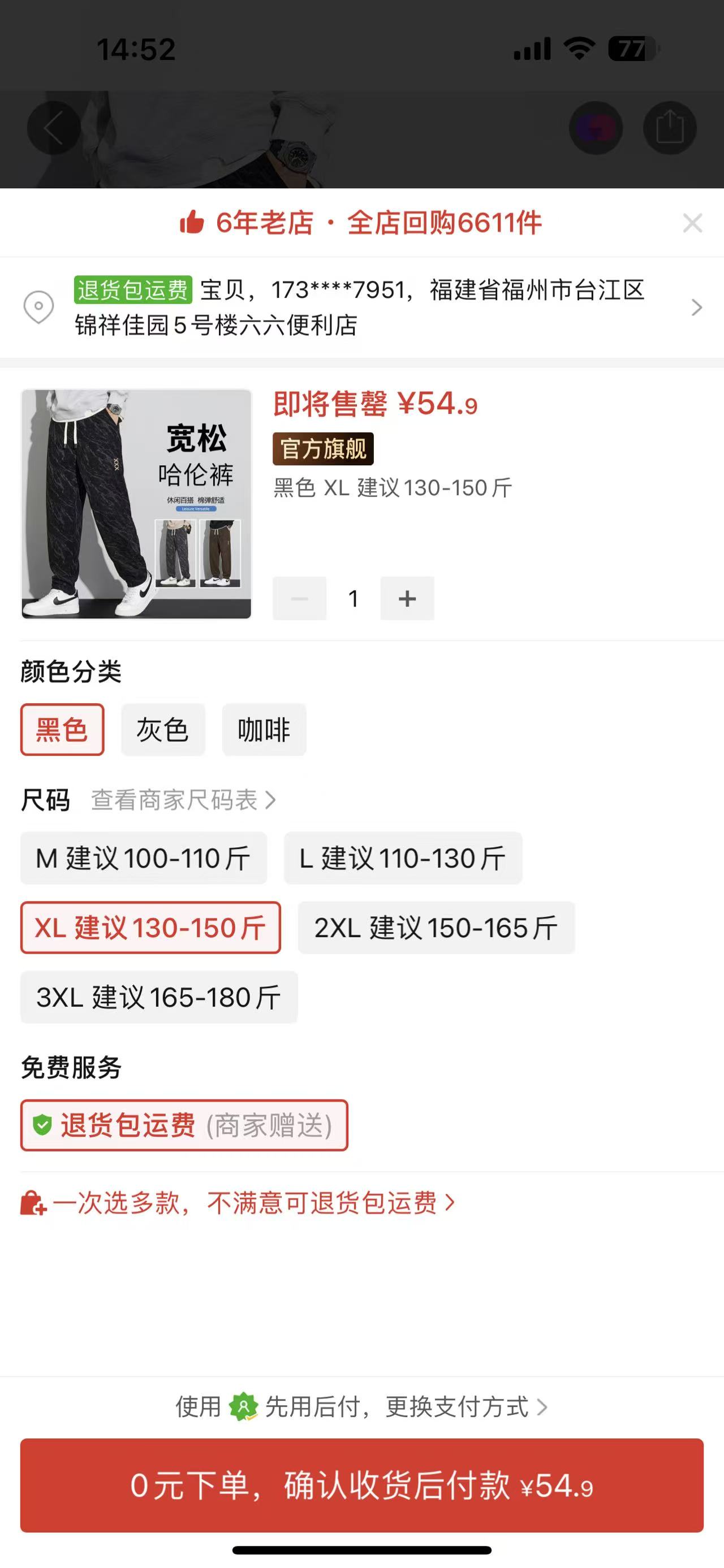Select the 黑色 color option
This screenshot has width=724, height=1568.
[62, 730]
